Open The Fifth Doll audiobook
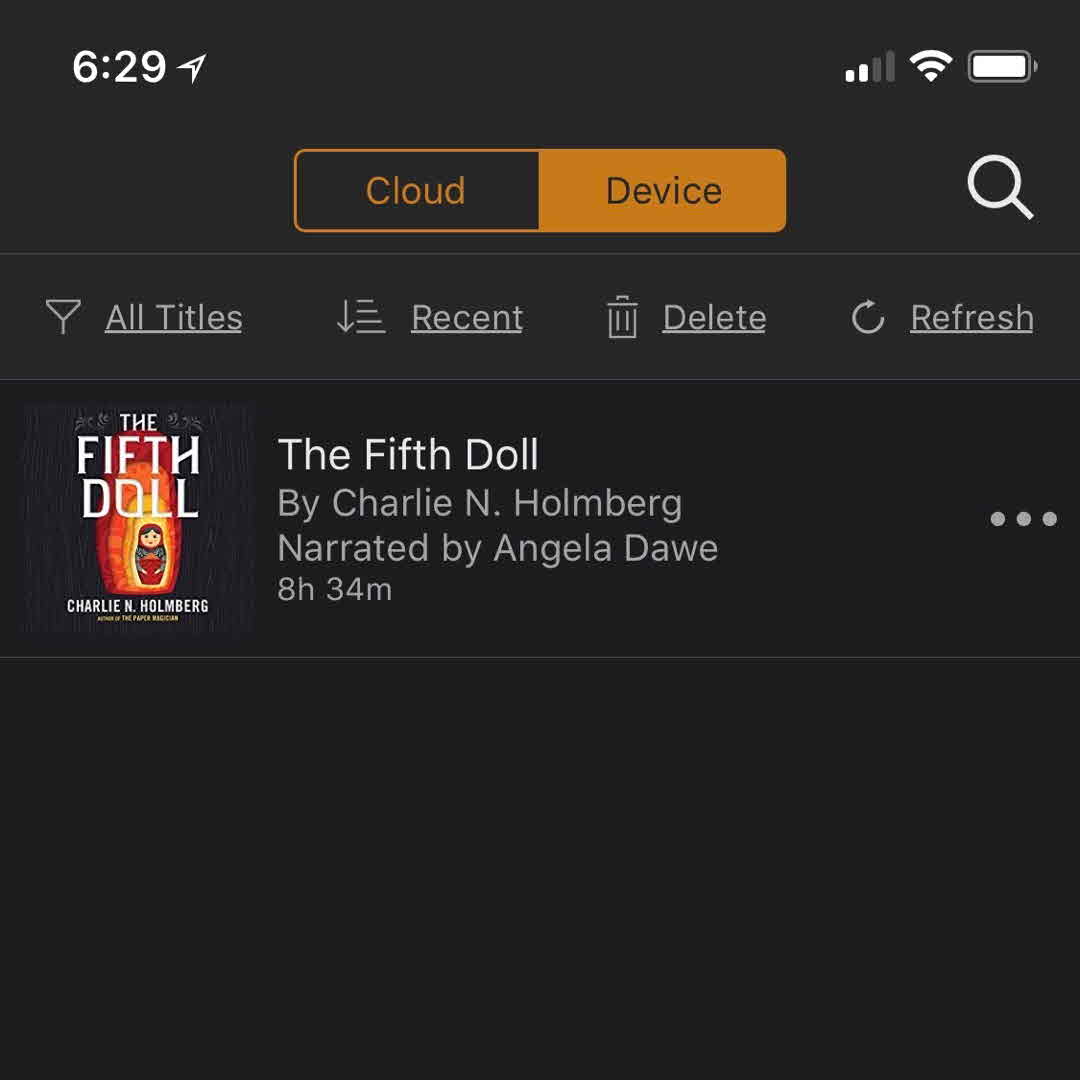This screenshot has width=1080, height=1080. 408,456
